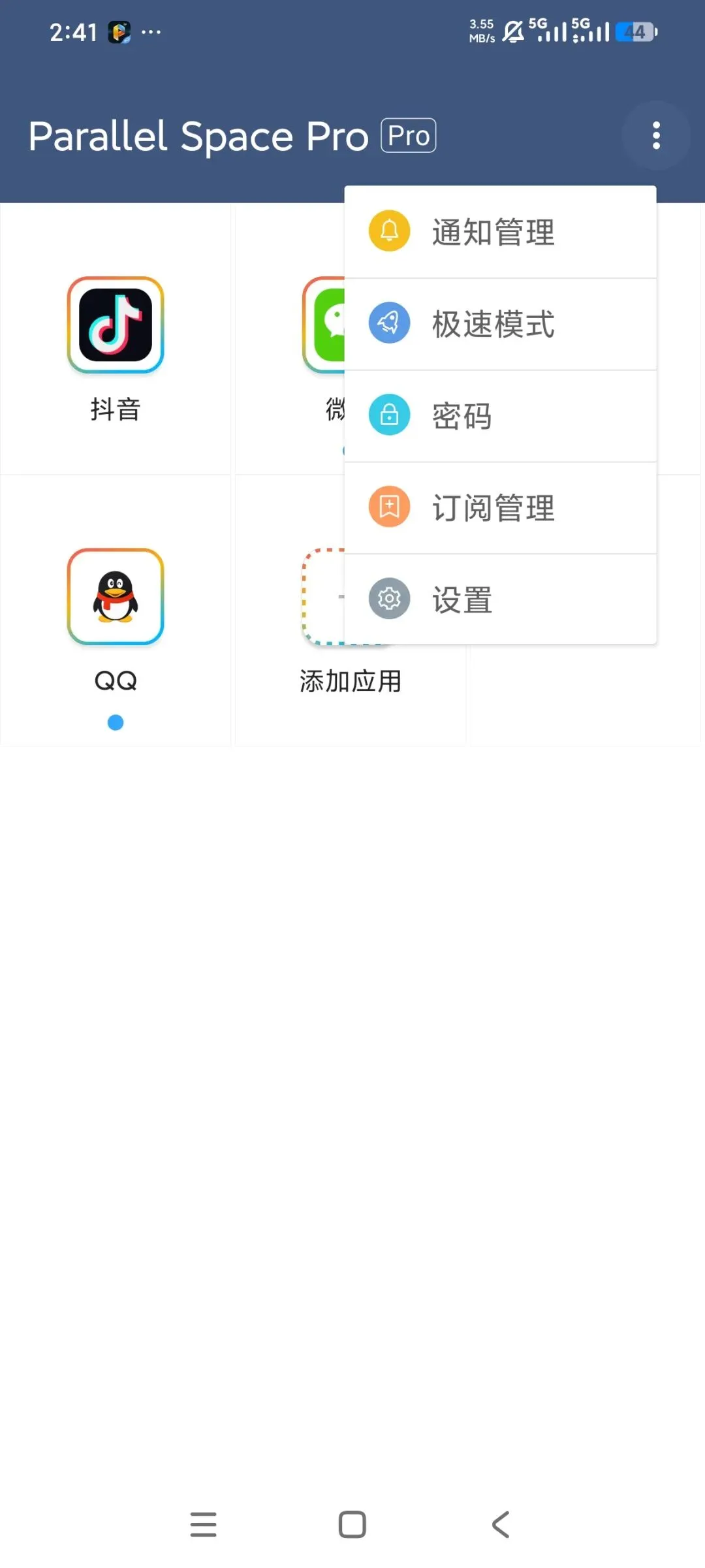Screen dimensions: 705x1568
Task: Open the 密码 option
Action: tap(500, 416)
